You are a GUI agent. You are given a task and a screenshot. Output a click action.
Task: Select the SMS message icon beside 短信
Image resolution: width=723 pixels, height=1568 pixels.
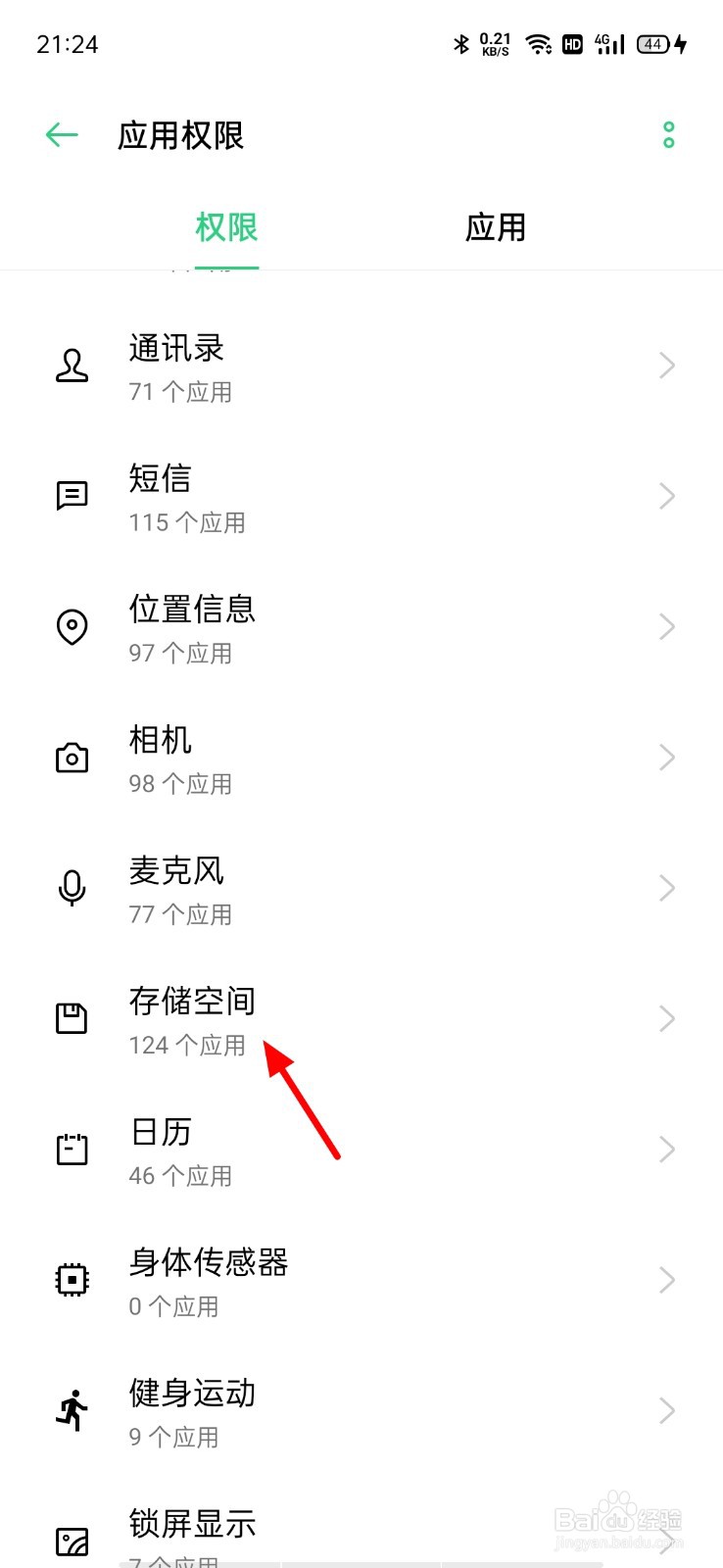point(71,495)
